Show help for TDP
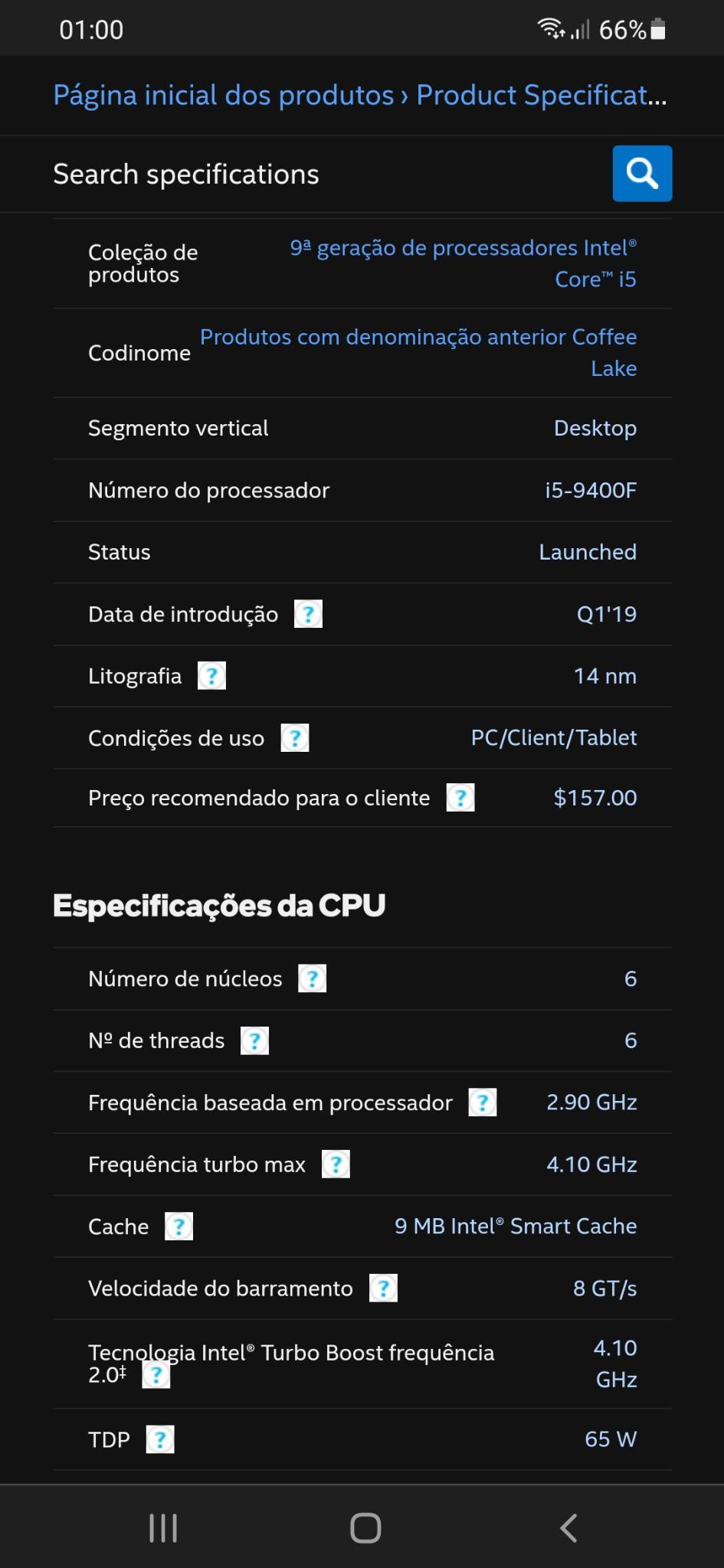Image resolution: width=724 pixels, height=1568 pixels. point(160,1439)
